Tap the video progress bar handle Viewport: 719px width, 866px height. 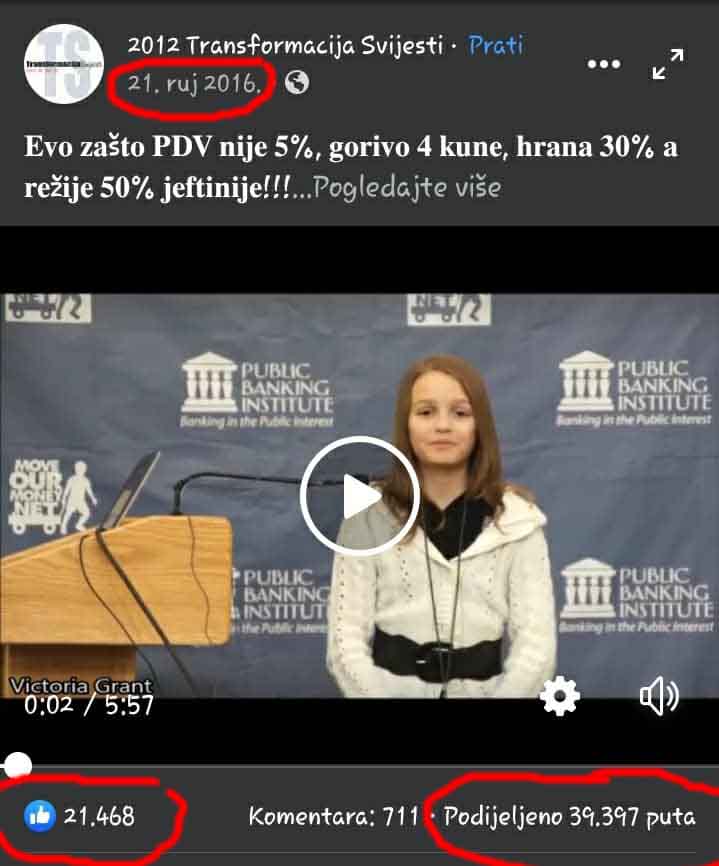tap(18, 766)
